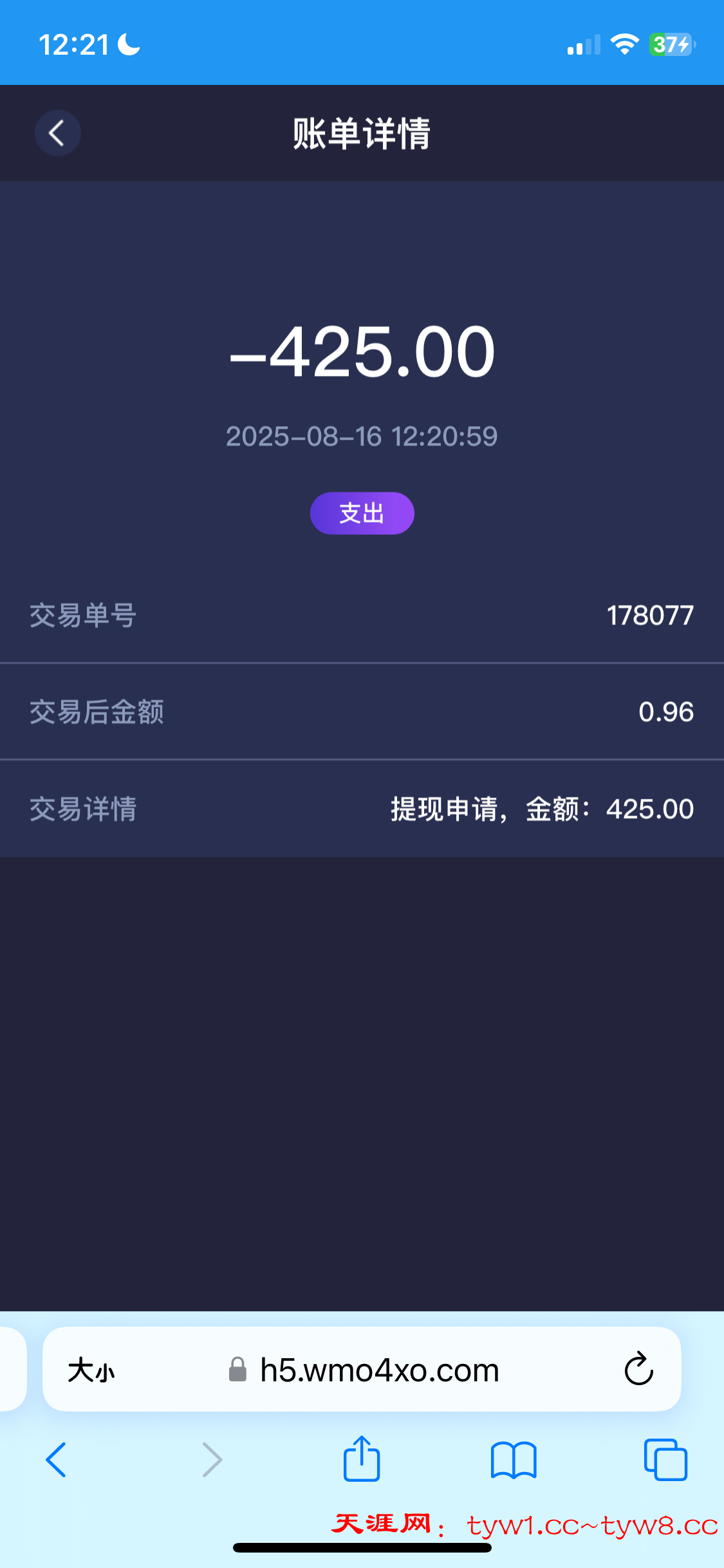The width and height of the screenshot is (724, 1568).
Task: Open the 大小 page settings menu
Action: coord(91,1370)
